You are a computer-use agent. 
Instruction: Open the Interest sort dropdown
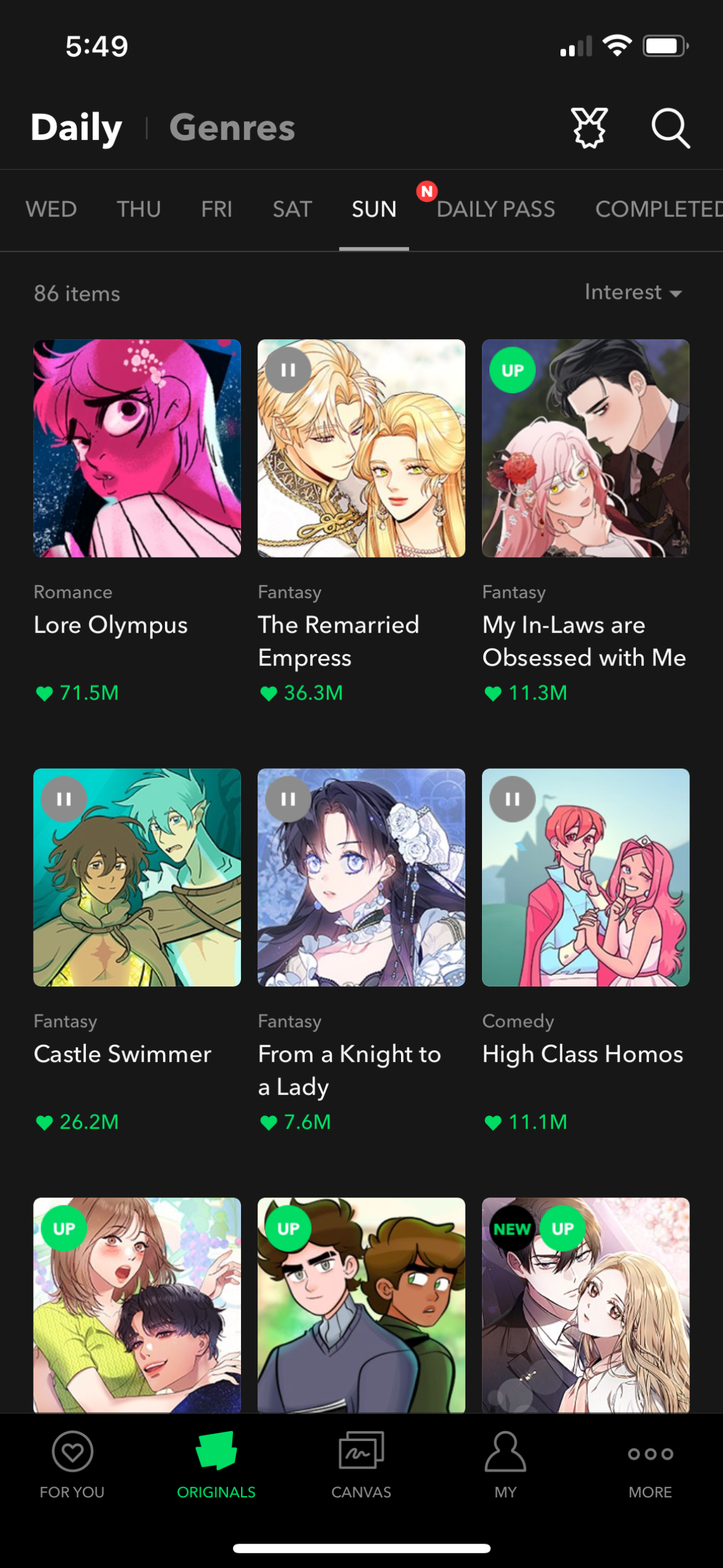[633, 293]
